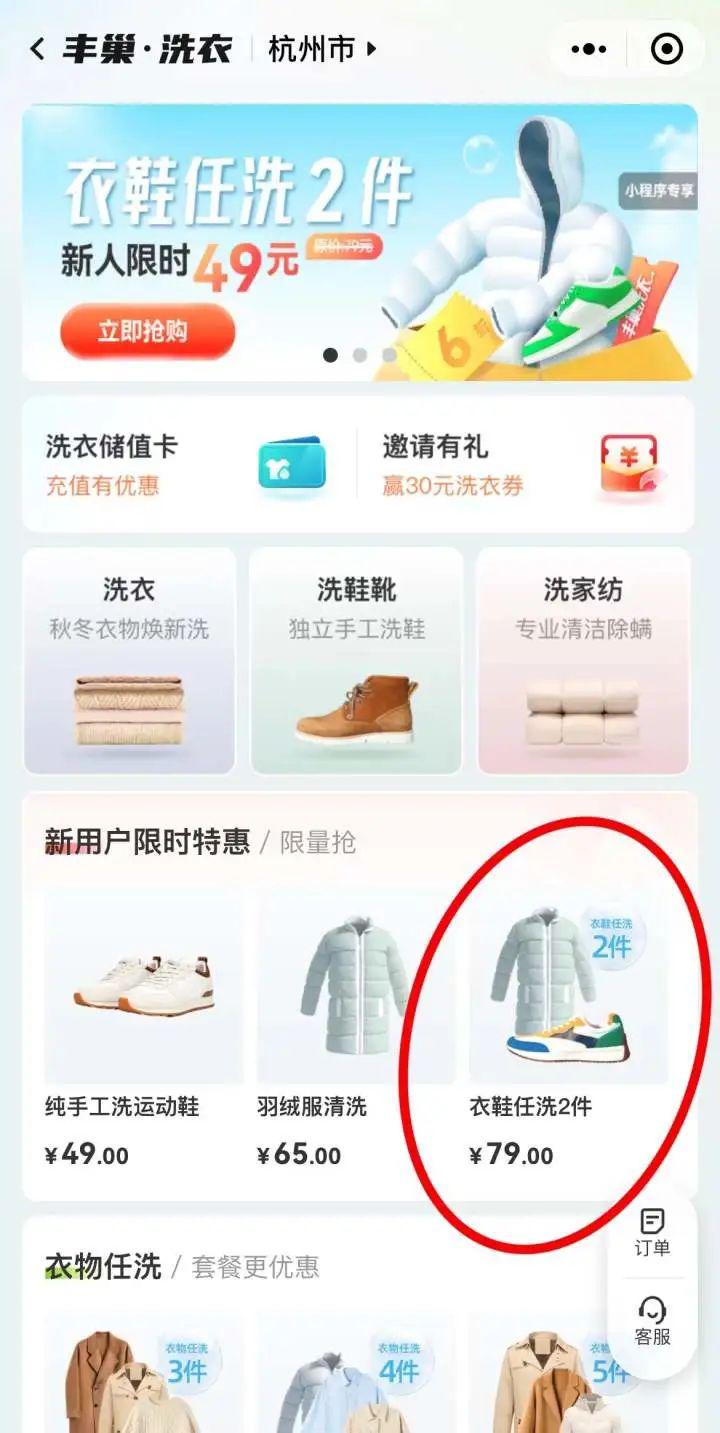The width and height of the screenshot is (720, 1433).
Task: Select the 洗家纺 service category
Action: pyautogui.click(x=583, y=660)
